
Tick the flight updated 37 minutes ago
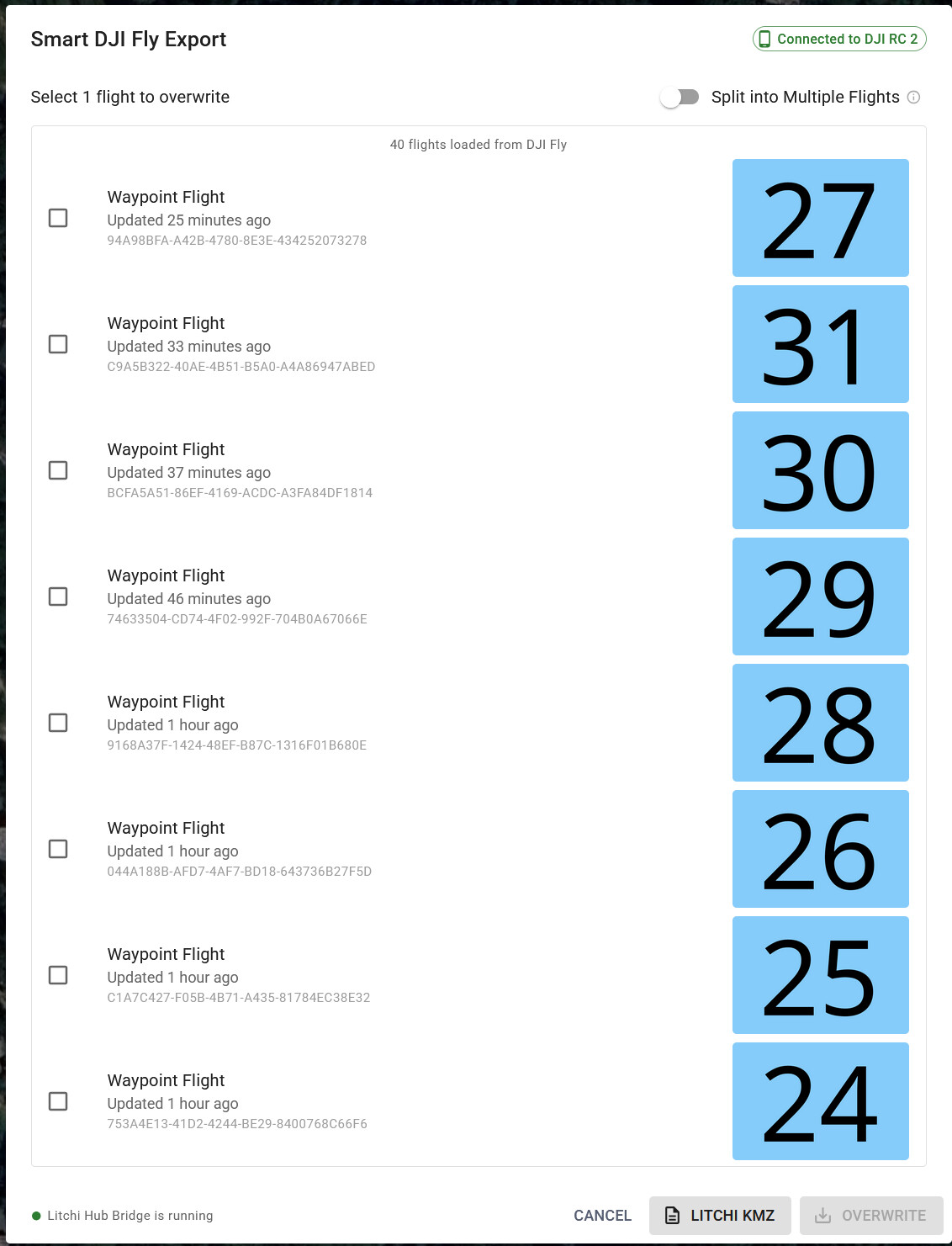[58, 470]
